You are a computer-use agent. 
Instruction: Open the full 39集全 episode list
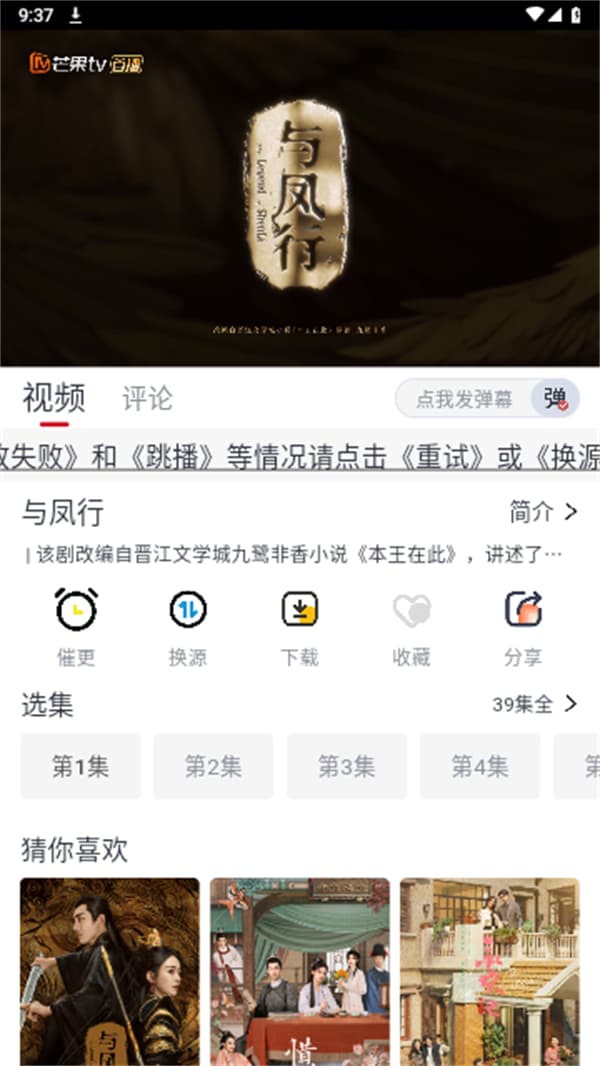pyautogui.click(x=534, y=704)
